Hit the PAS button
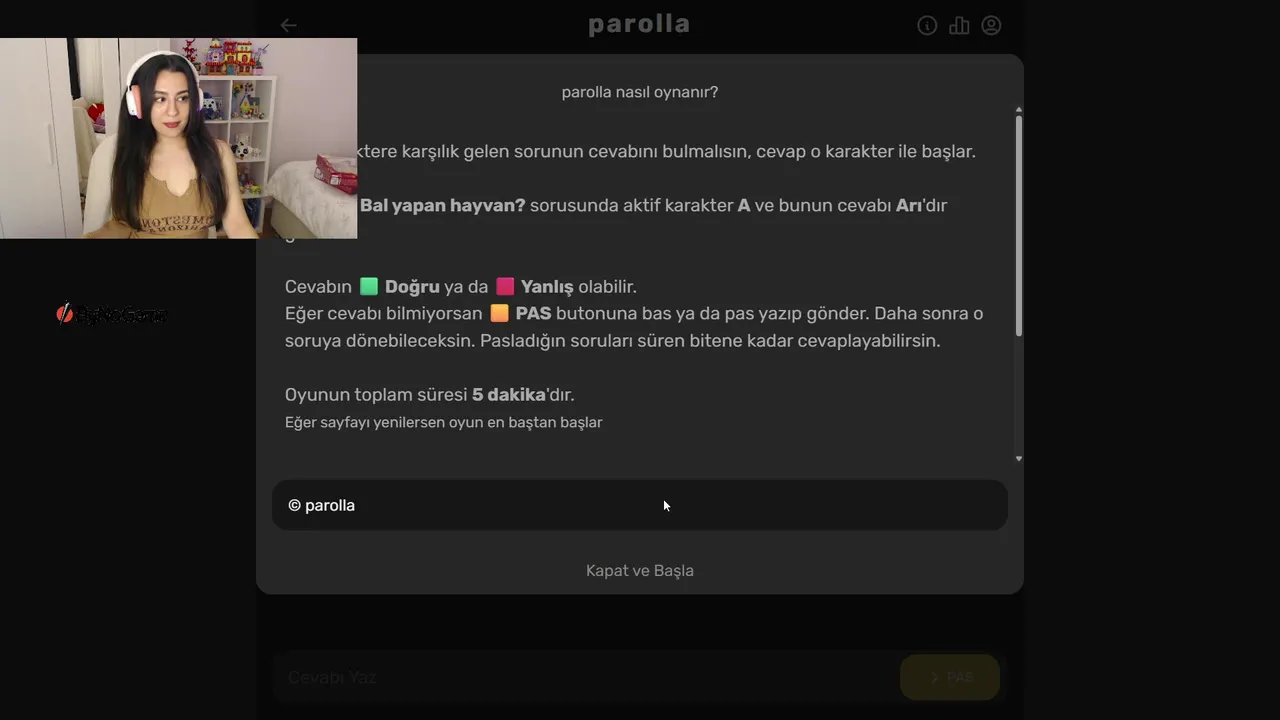This screenshot has height=720, width=1280. tap(949, 677)
